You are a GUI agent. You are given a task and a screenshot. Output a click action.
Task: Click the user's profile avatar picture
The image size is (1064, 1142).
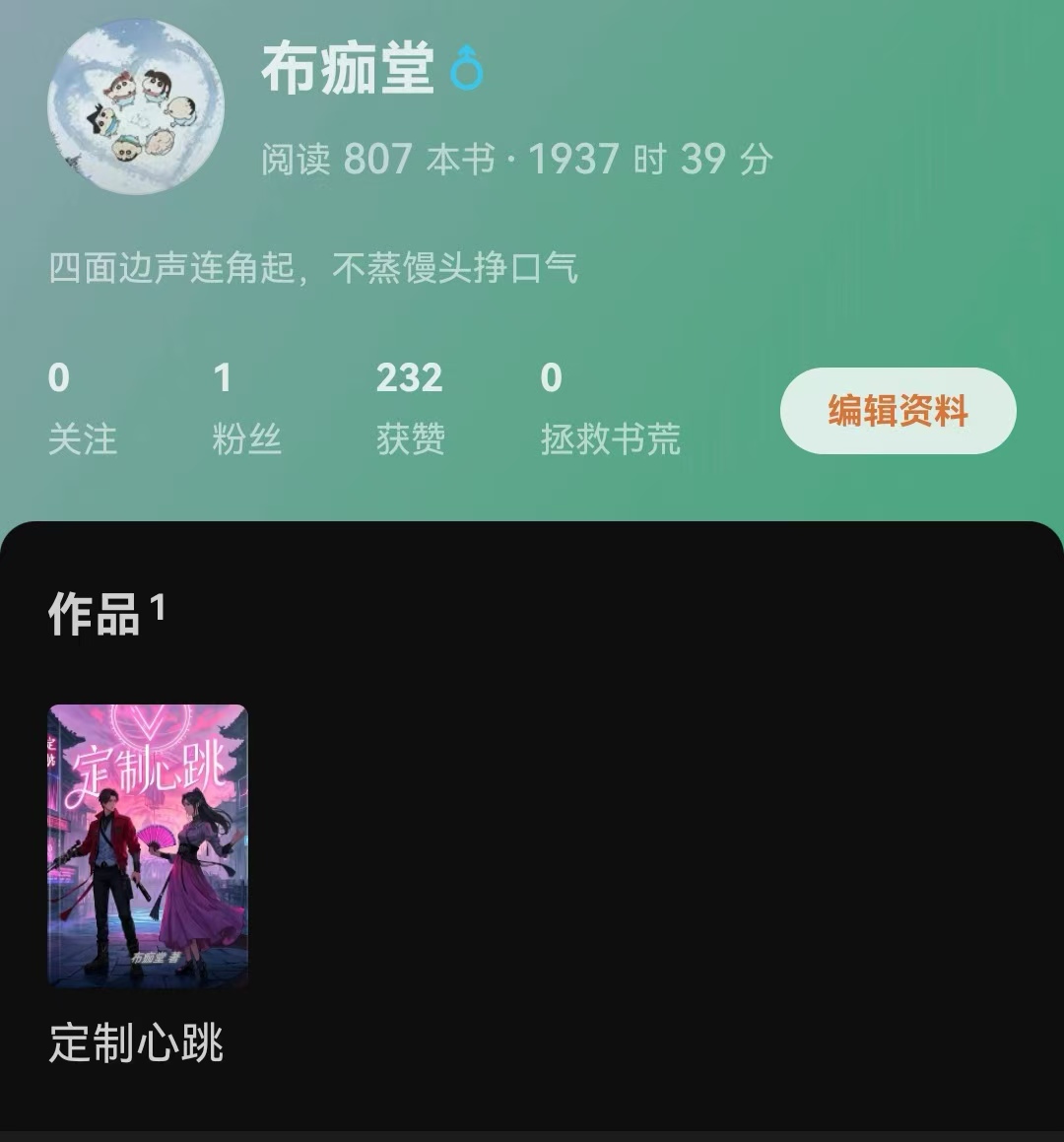[134, 103]
